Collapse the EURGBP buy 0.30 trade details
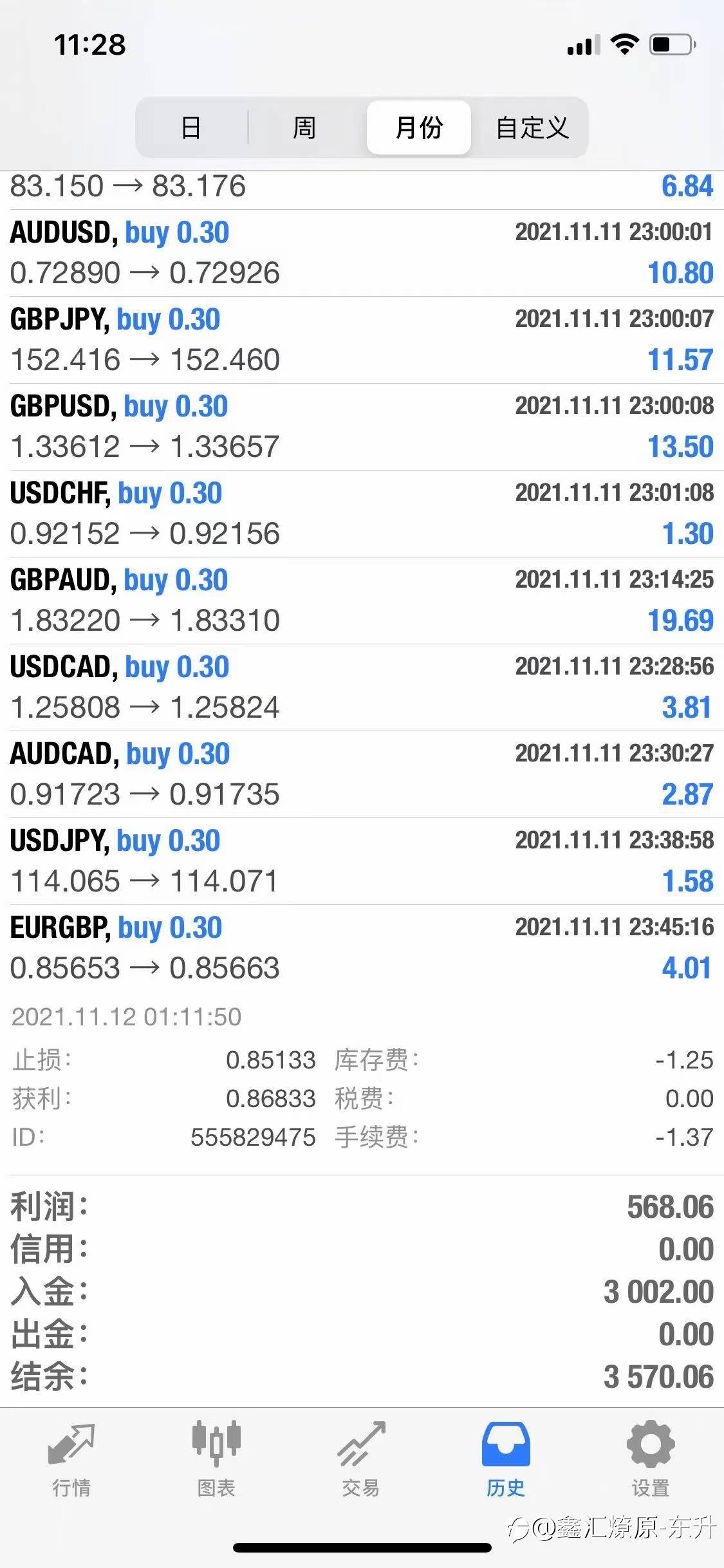724x1568 pixels. [x=362, y=948]
